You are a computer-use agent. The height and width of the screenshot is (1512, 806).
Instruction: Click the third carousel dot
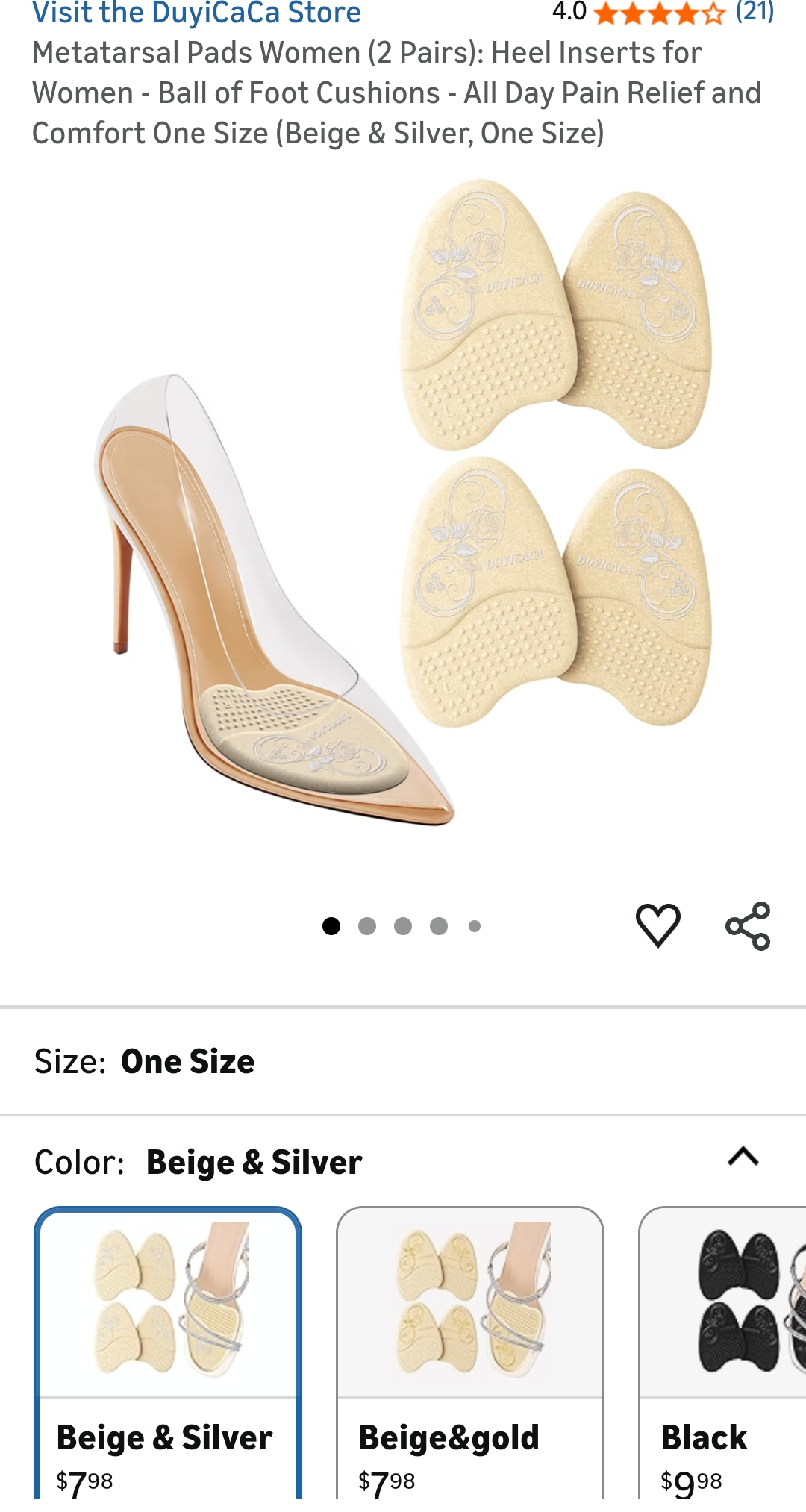point(402,925)
